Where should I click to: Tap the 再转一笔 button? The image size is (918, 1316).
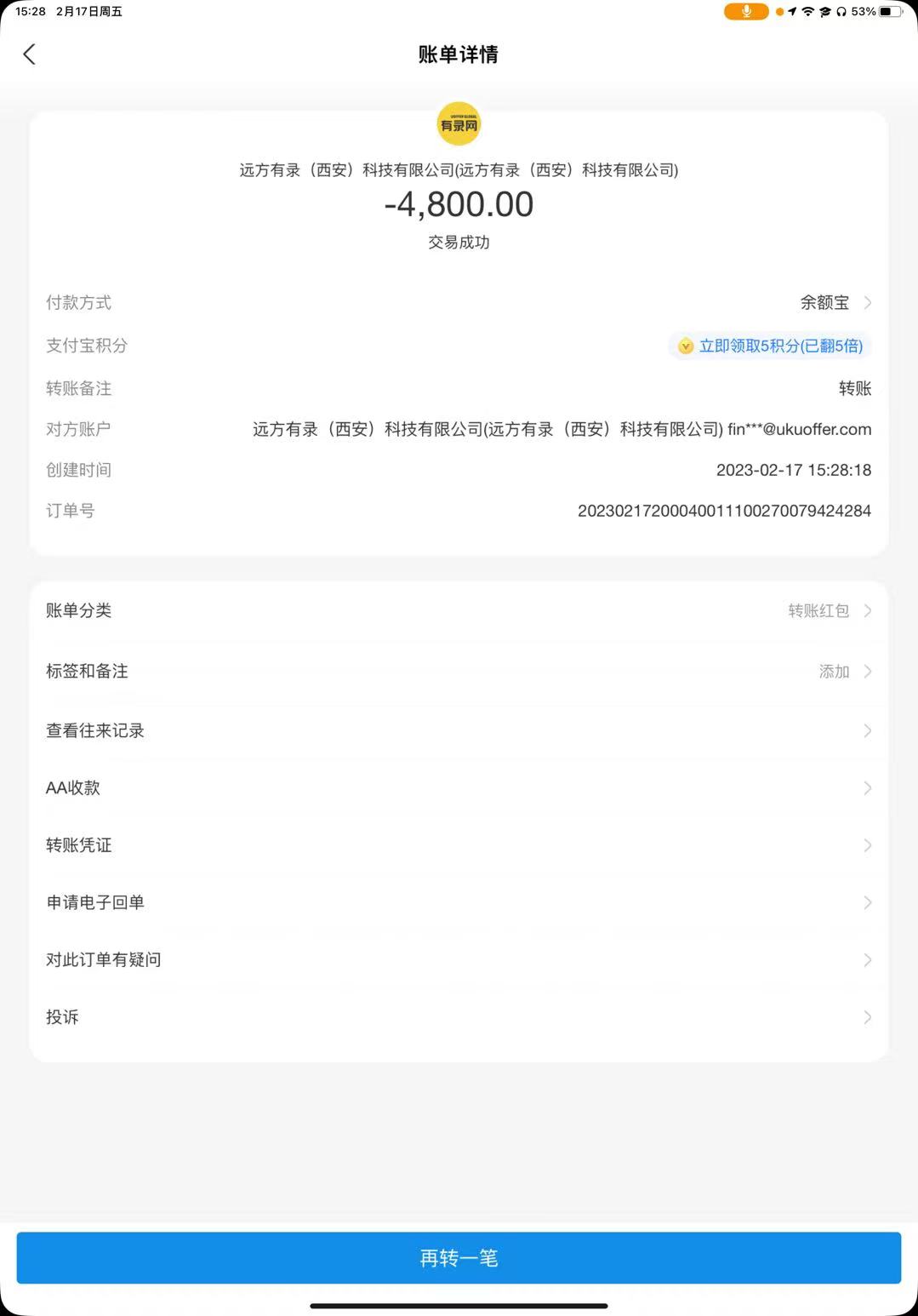[x=459, y=1257]
